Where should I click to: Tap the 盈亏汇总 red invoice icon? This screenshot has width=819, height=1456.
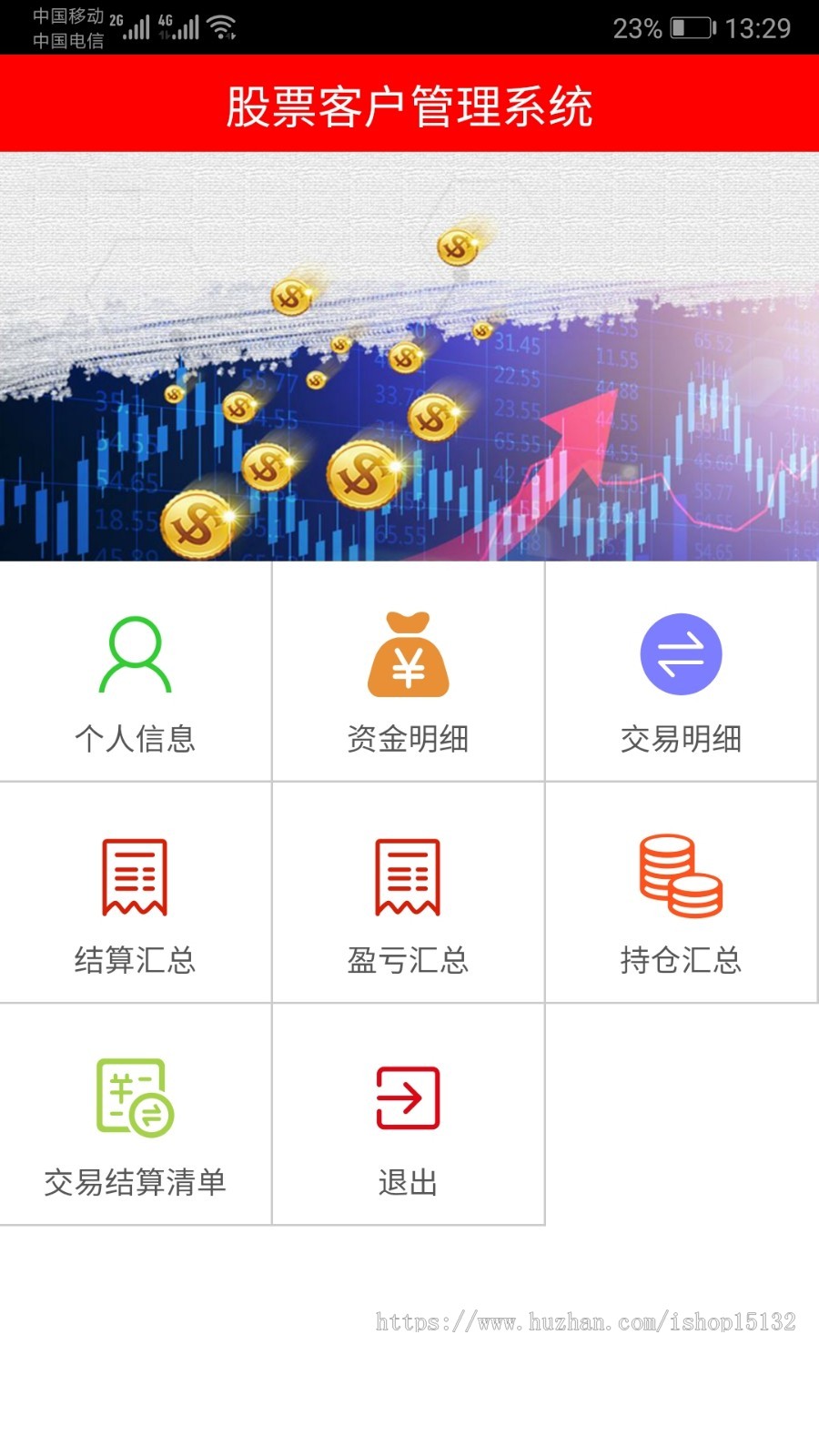(408, 875)
